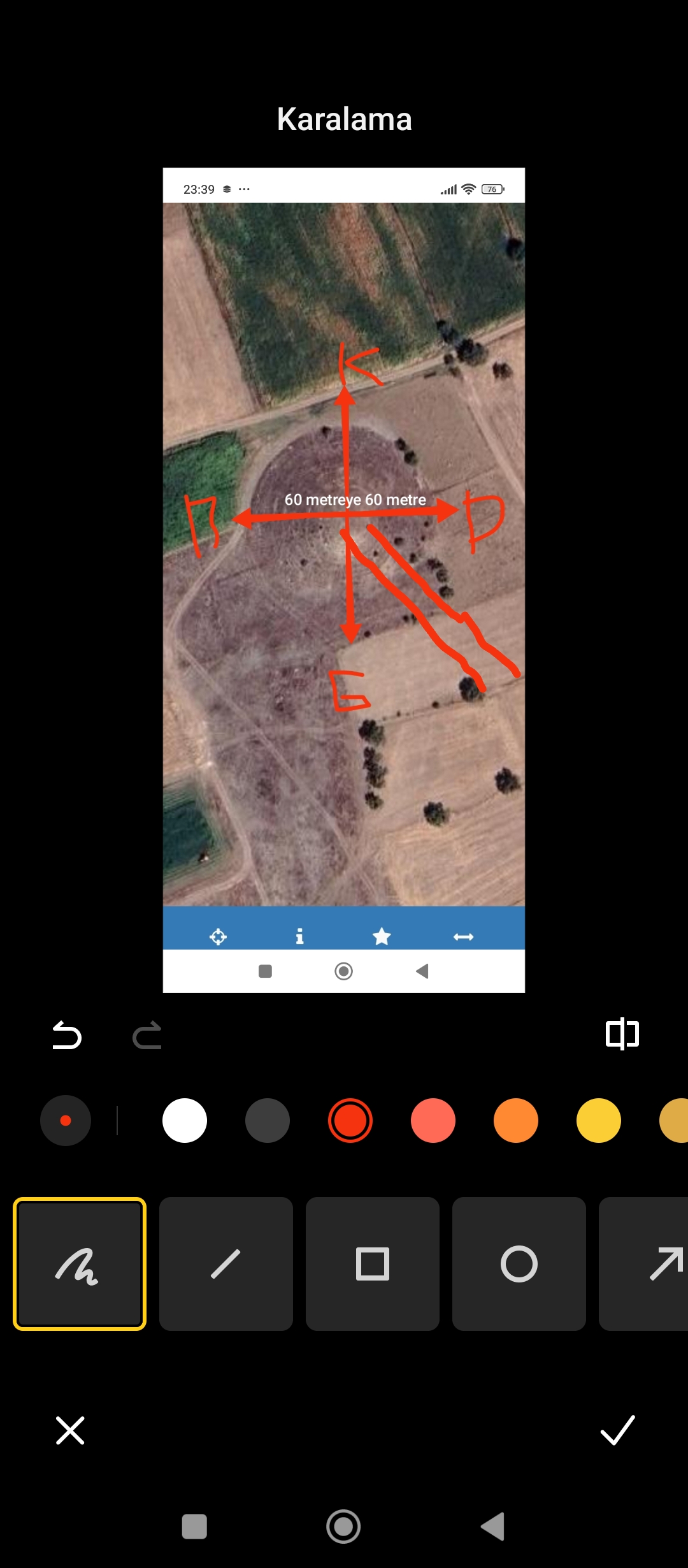The image size is (688, 1568).
Task: Tap the compare before/after icon
Action: 622,1034
